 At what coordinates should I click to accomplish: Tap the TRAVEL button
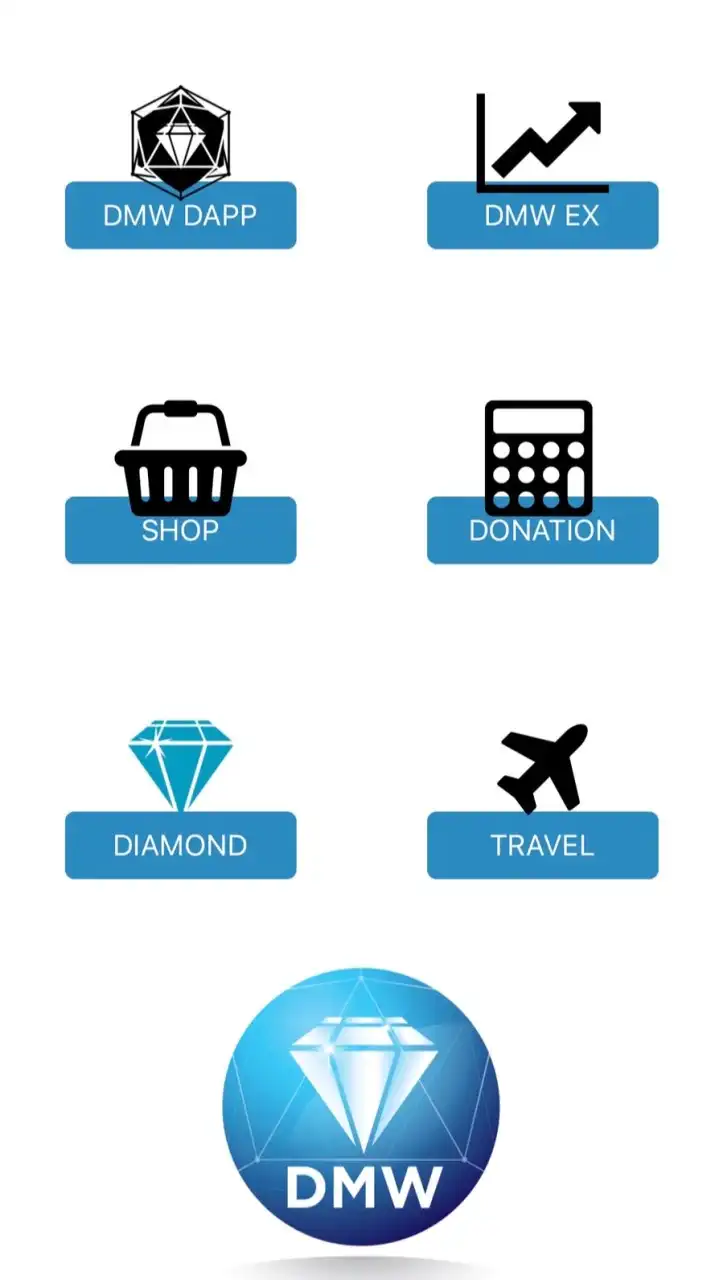tap(542, 845)
